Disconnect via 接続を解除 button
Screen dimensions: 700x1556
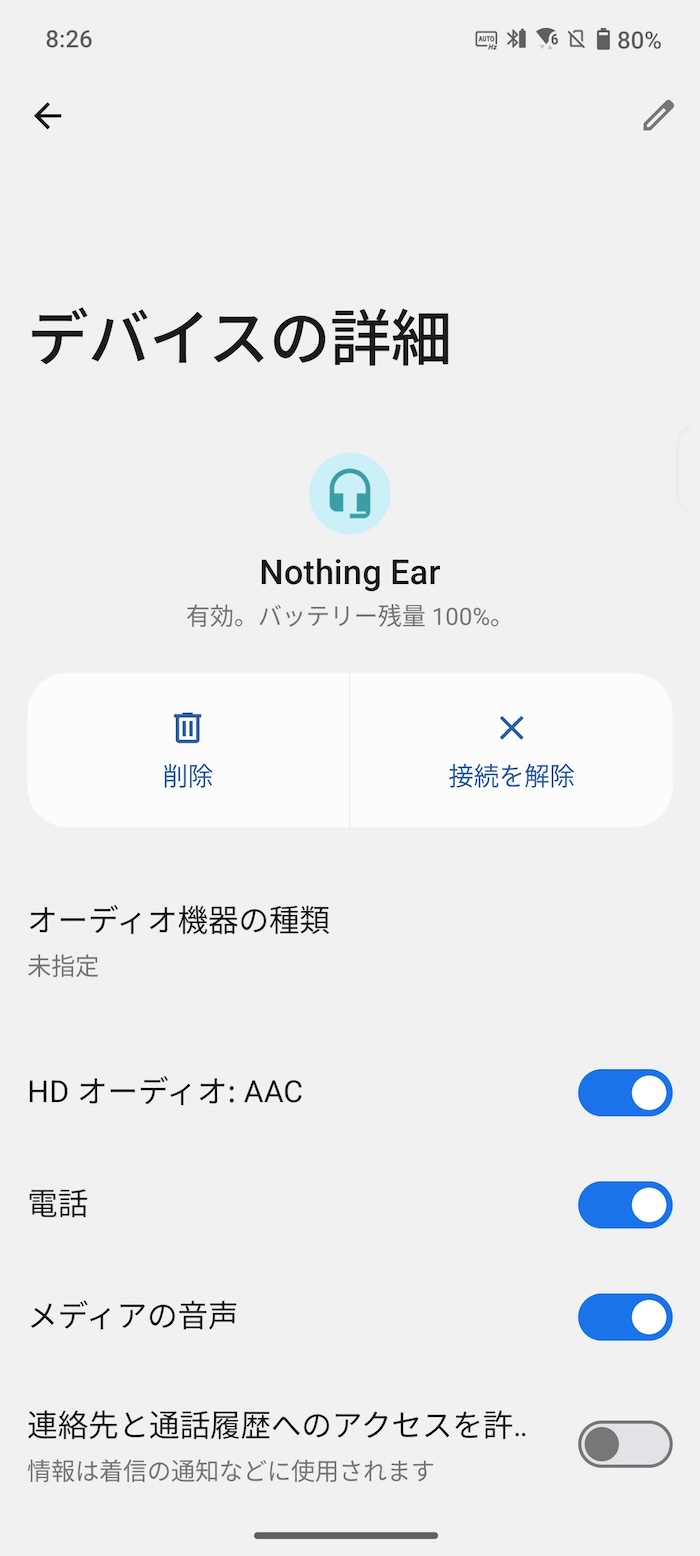pos(511,750)
